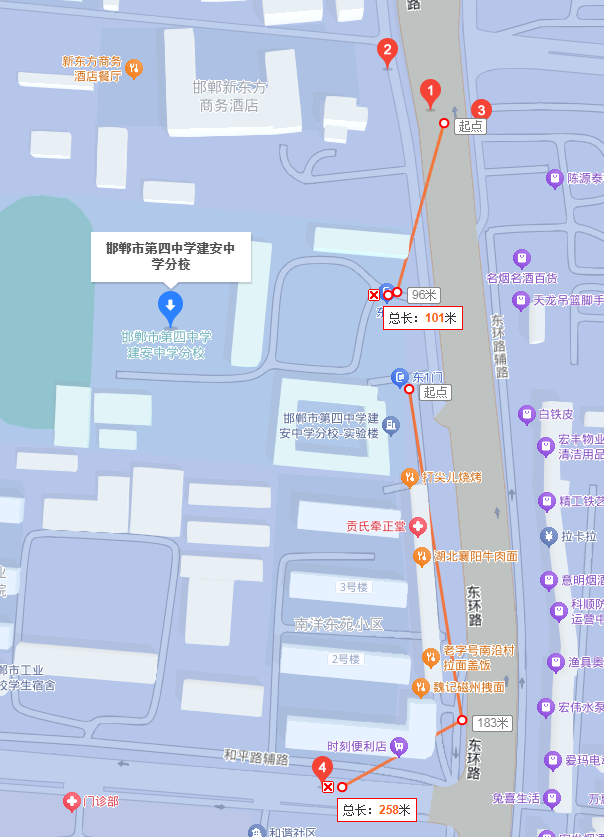
Task: Open the 东1门 parking marker
Action: (400, 377)
